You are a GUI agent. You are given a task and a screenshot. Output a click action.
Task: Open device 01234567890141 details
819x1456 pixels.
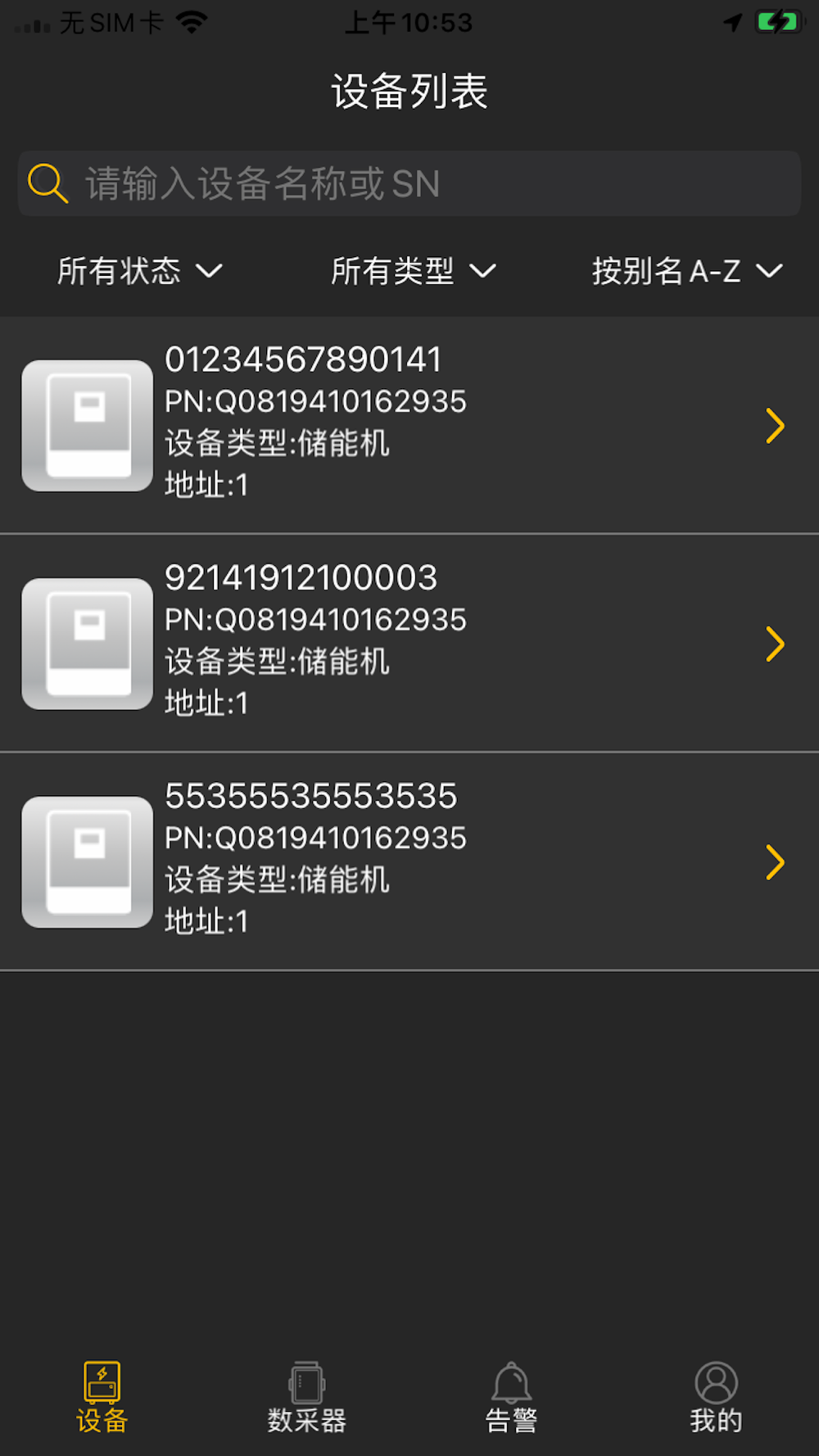(x=409, y=425)
